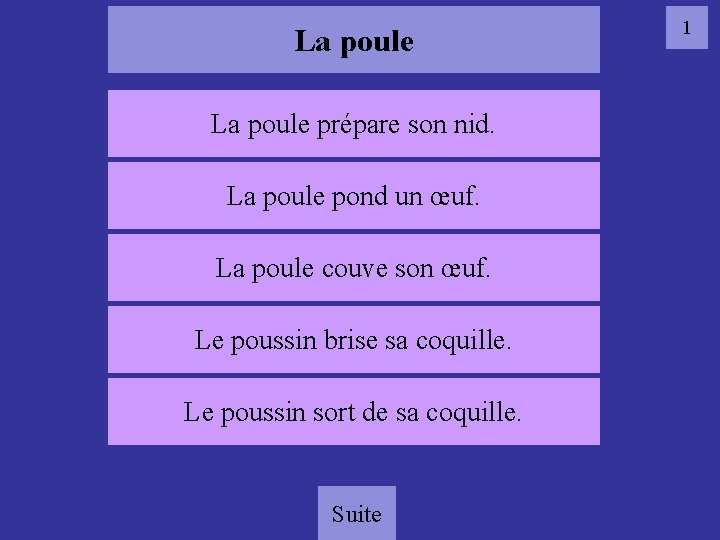
Task: Choose "Le poussin sort de sa coquille."
Action: point(354,411)
